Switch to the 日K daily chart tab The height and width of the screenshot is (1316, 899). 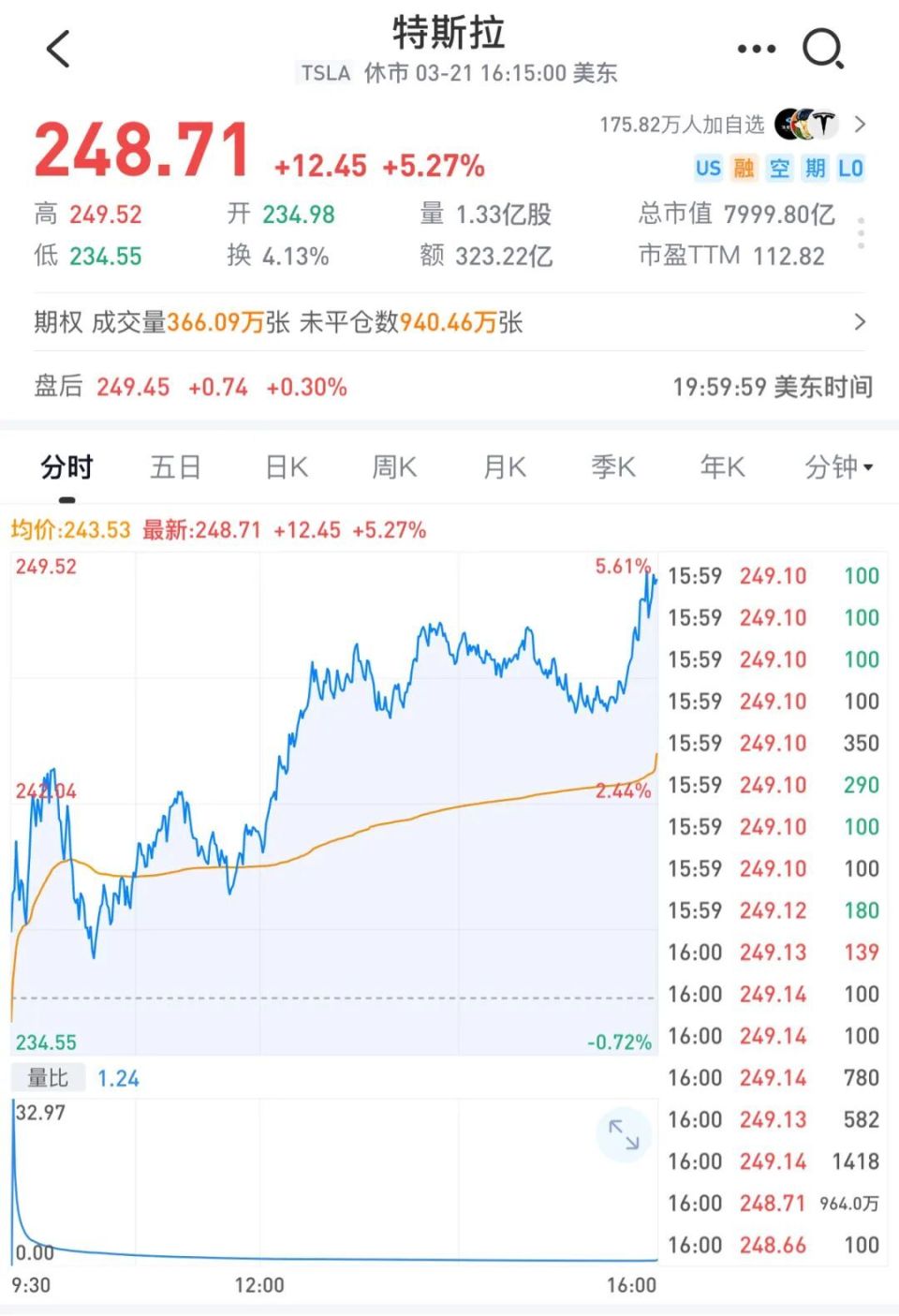[x=285, y=466]
